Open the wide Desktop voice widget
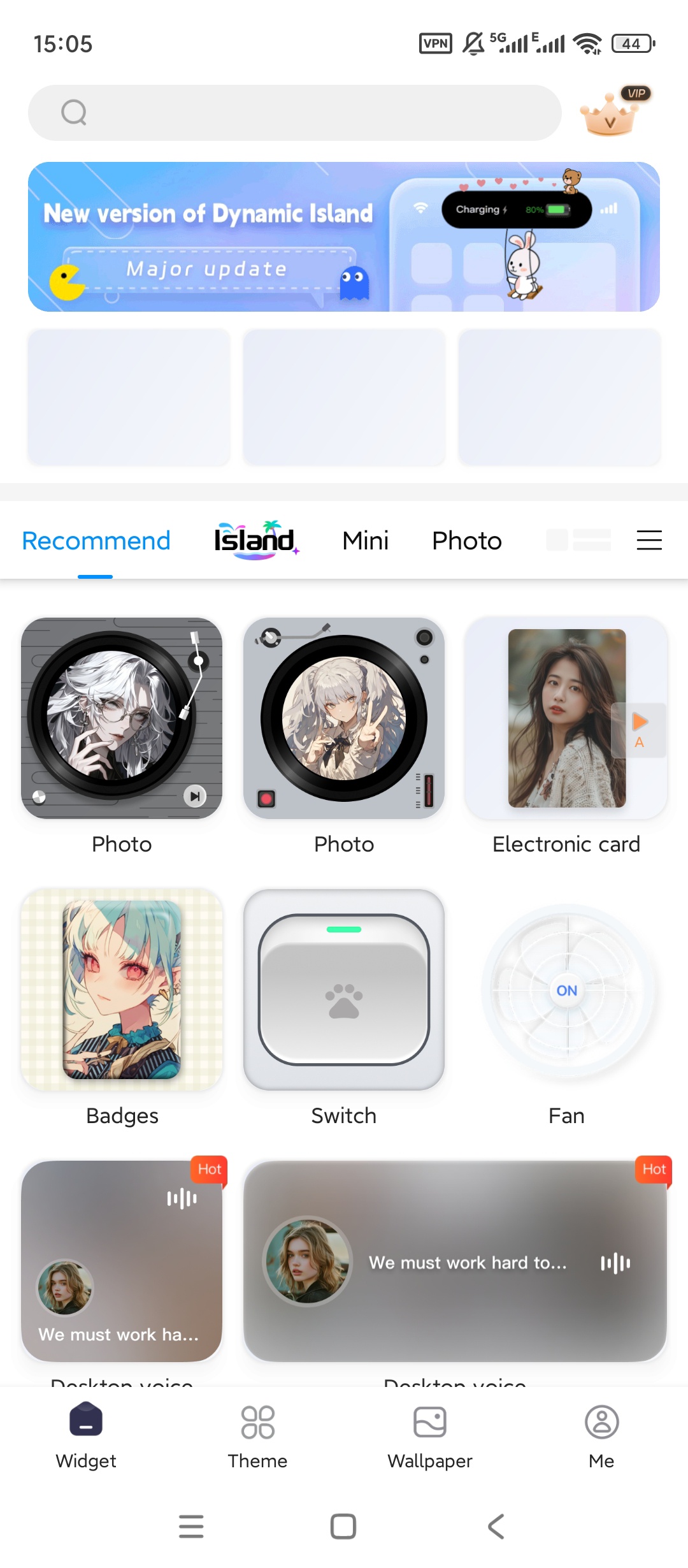 point(455,1261)
